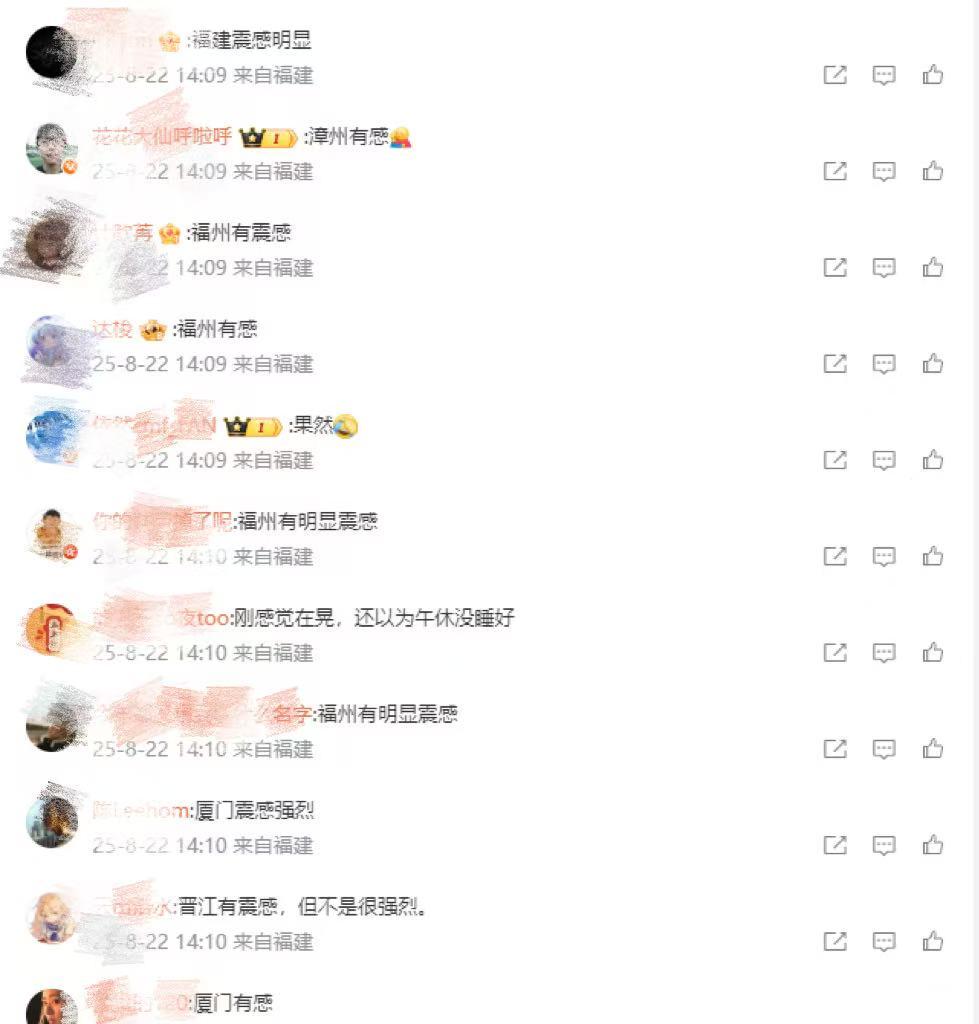Open the comment box for "厦门震感强烈"

point(884,845)
